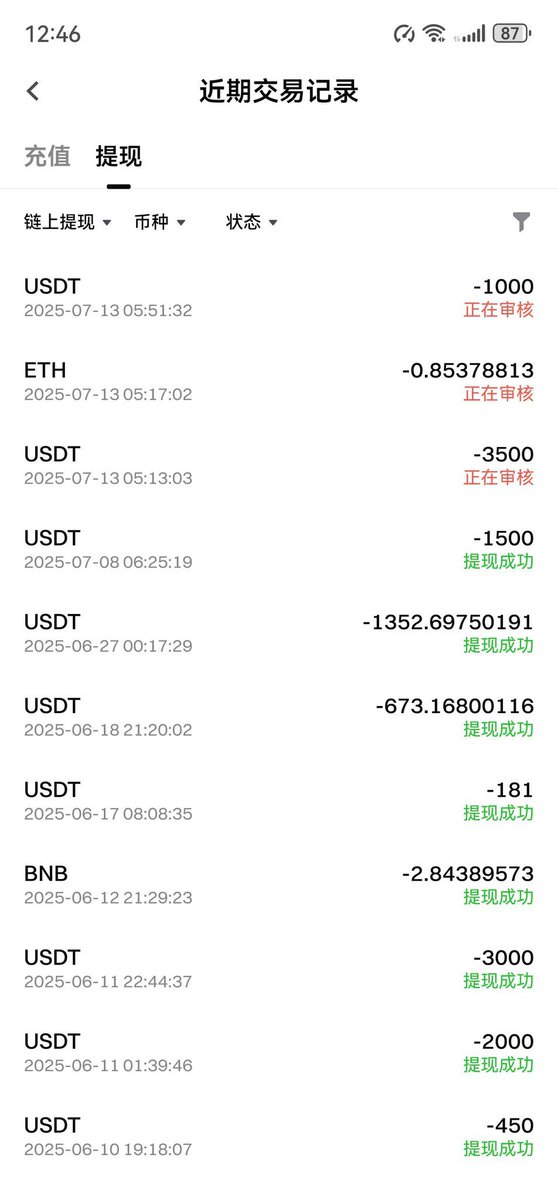Image resolution: width=558 pixels, height=1200 pixels.
Task: Open the USDT -3500 withdrawal under review
Action: [x=279, y=466]
